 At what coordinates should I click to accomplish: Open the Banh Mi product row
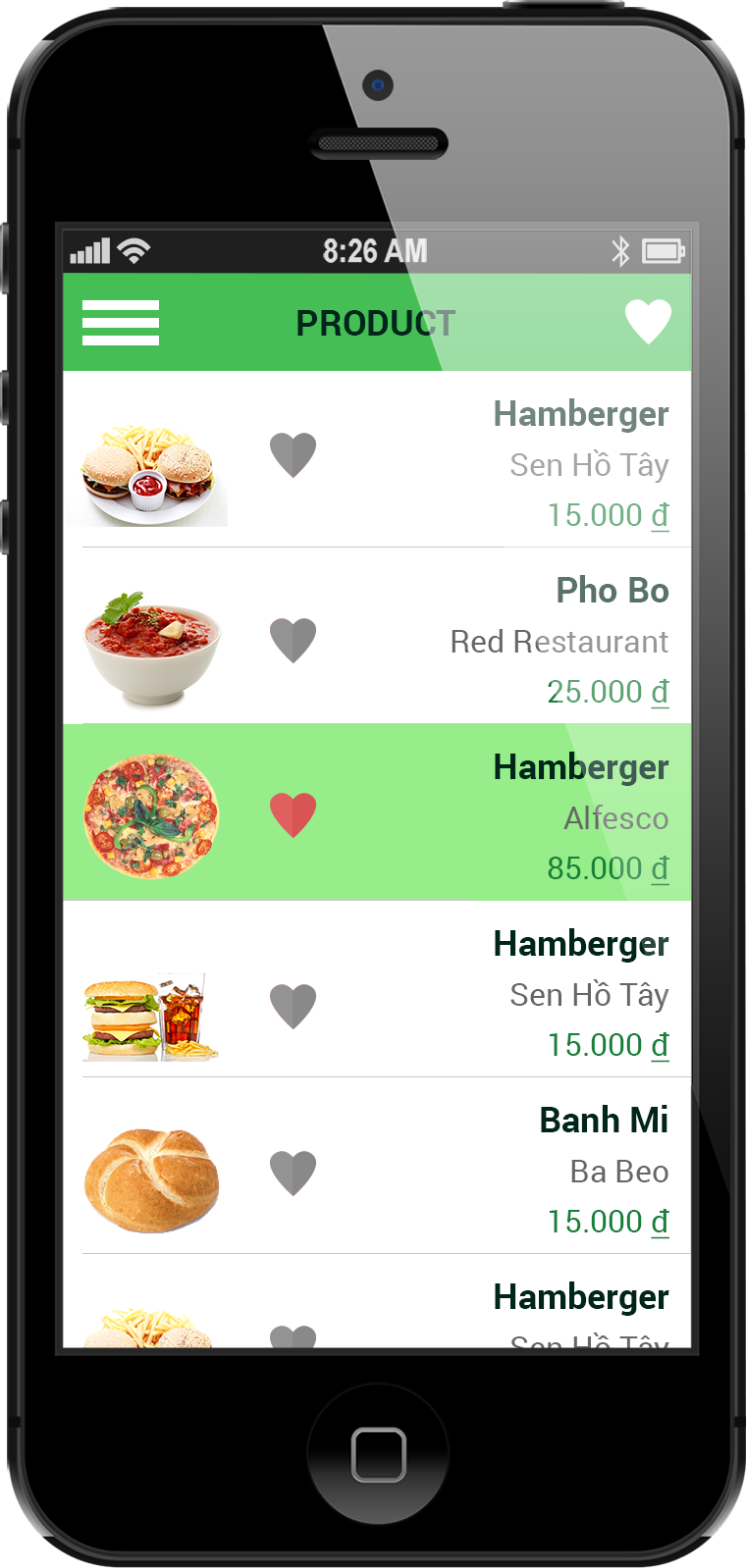tap(377, 1166)
